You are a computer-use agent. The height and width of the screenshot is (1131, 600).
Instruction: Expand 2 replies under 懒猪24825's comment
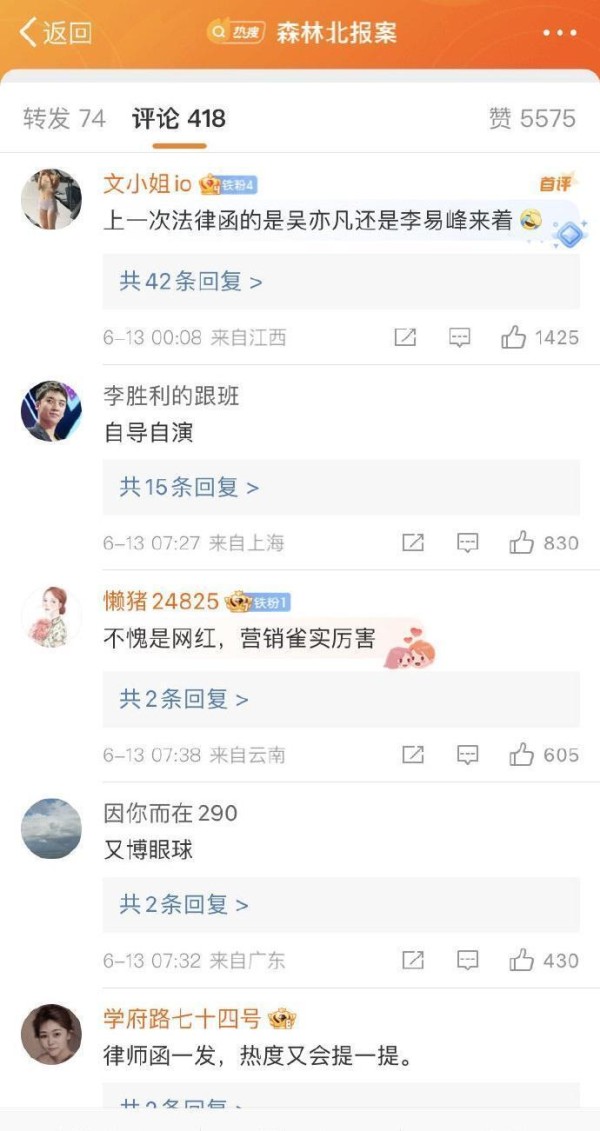pyautogui.click(x=341, y=699)
